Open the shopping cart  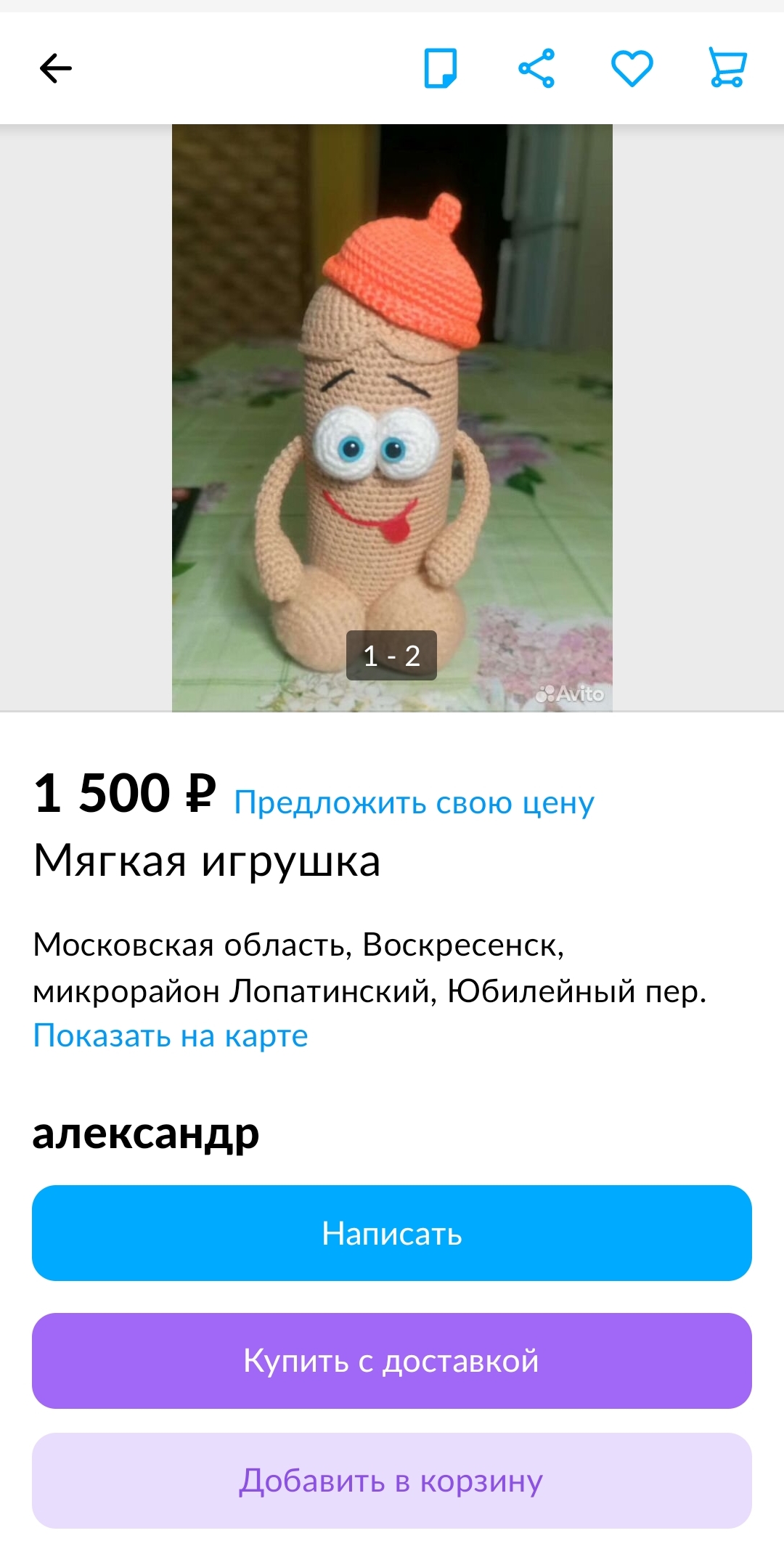[x=727, y=69]
